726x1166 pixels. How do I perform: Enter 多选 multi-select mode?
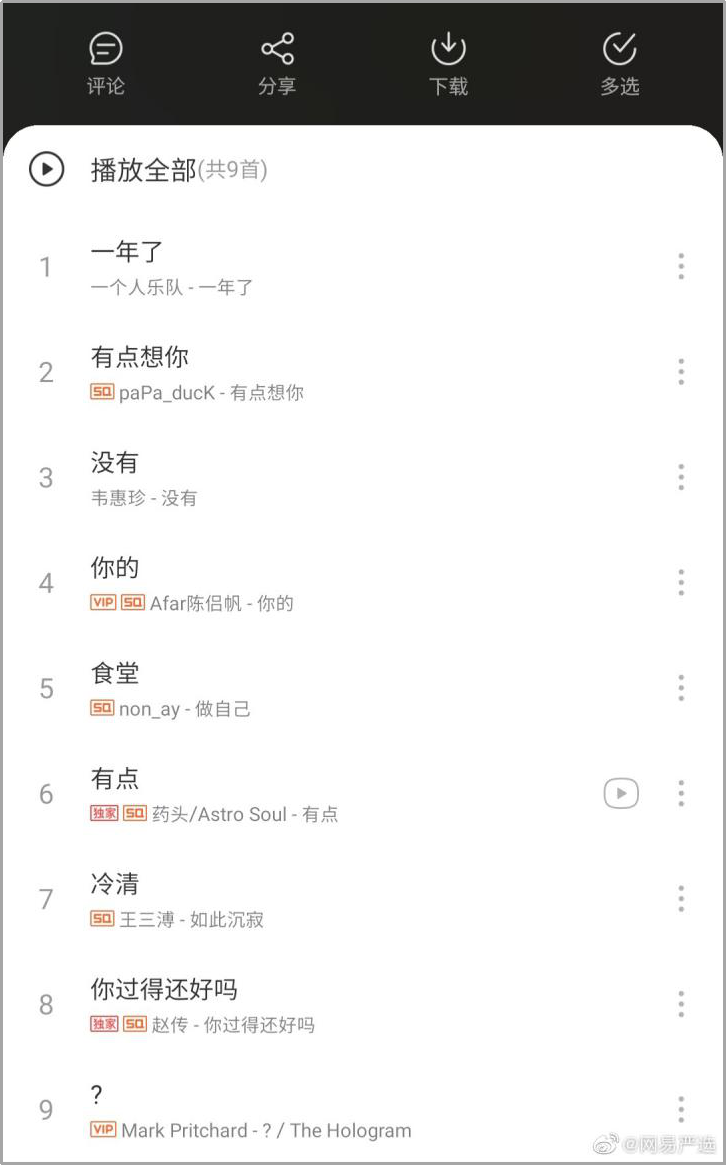[620, 63]
